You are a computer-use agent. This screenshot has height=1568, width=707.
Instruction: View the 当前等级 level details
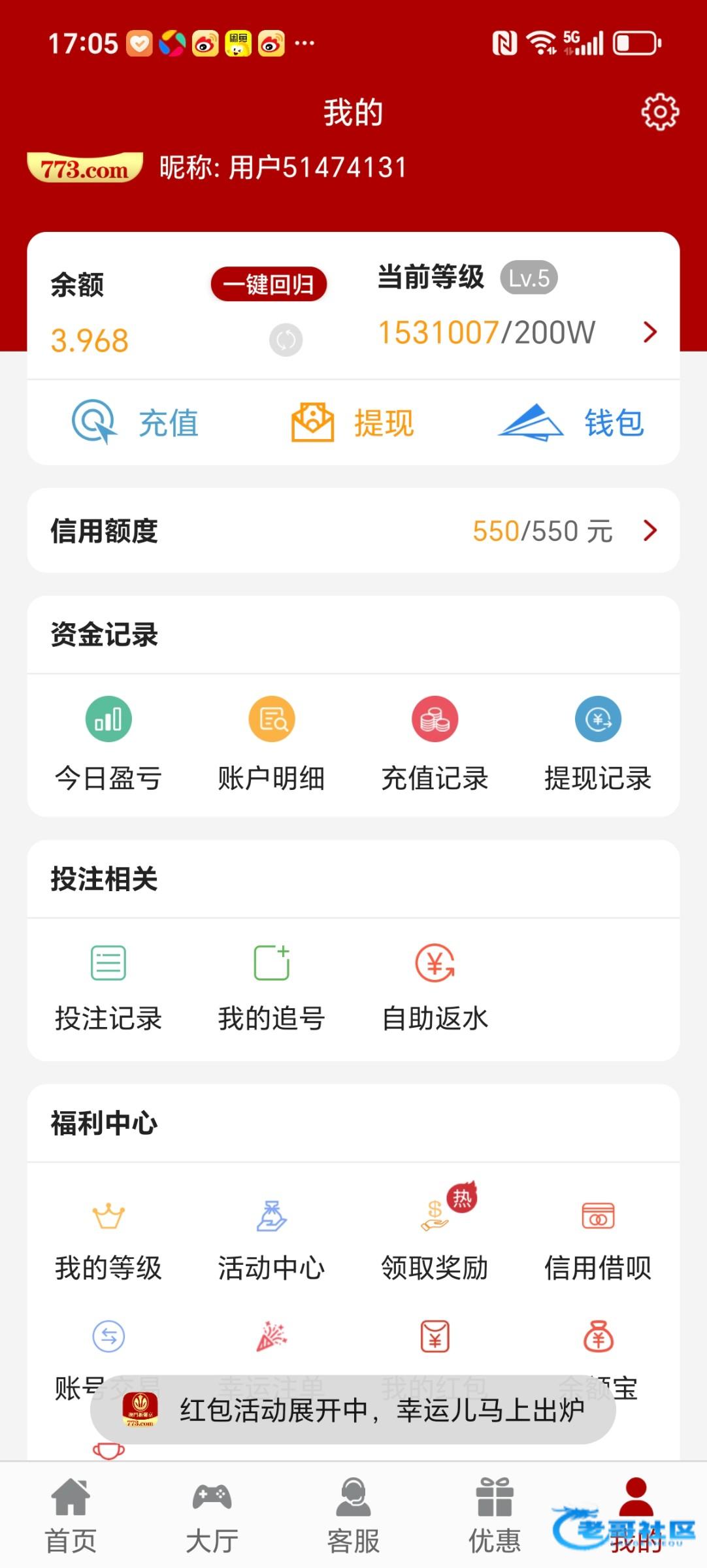pyautogui.click(x=518, y=306)
